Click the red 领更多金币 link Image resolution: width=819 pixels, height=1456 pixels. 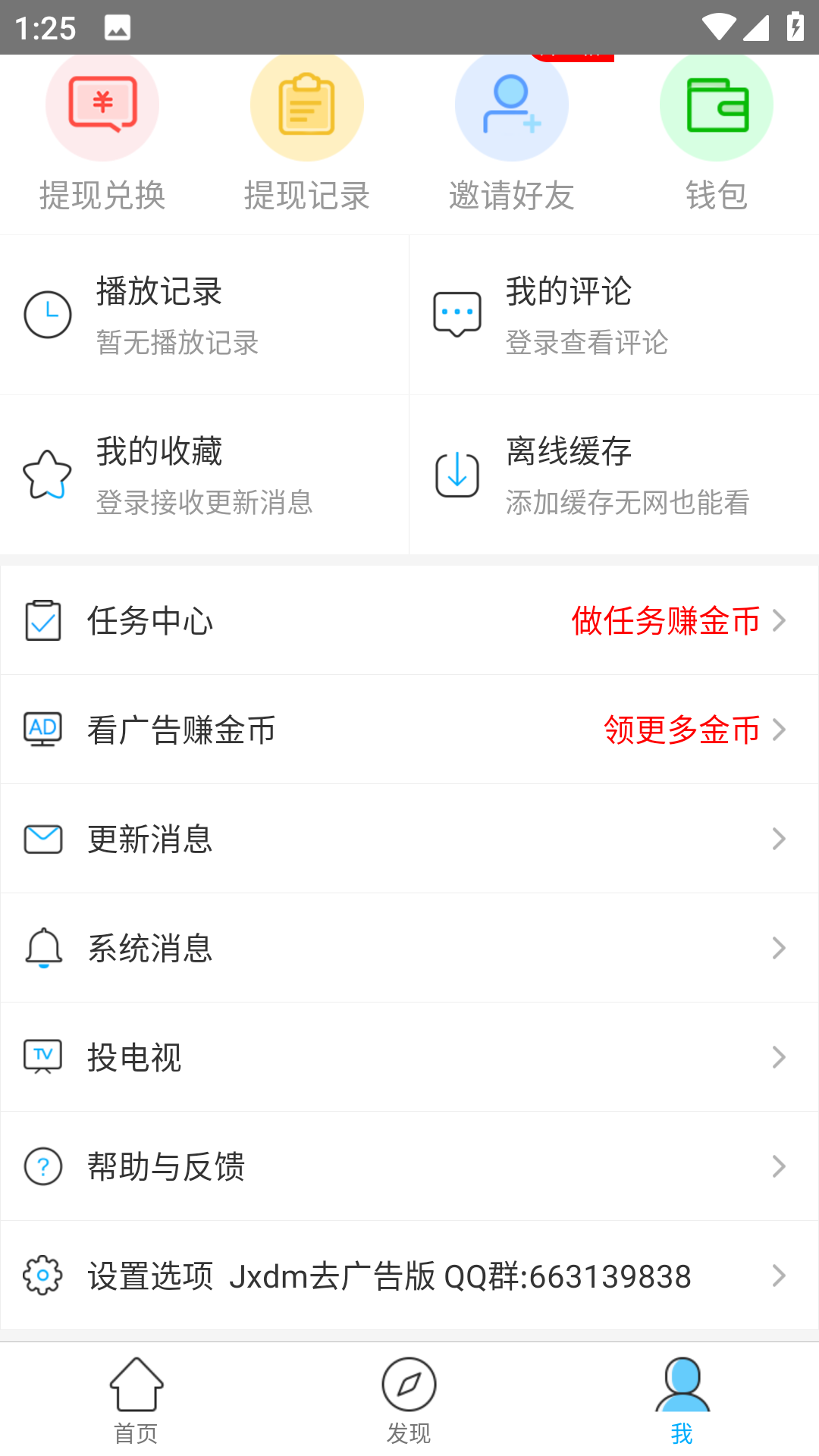(x=681, y=730)
